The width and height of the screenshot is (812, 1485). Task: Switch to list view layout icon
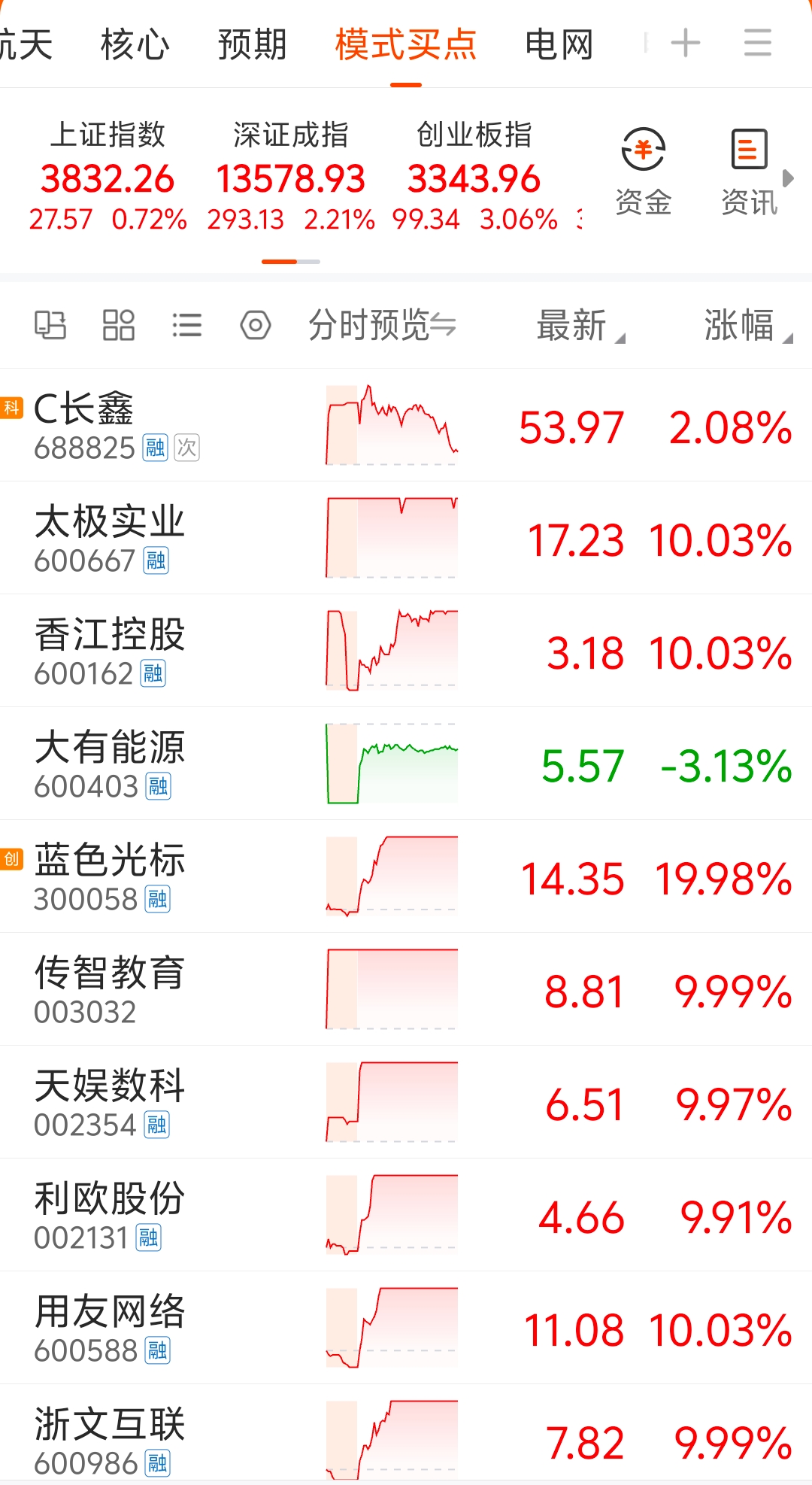tap(186, 326)
